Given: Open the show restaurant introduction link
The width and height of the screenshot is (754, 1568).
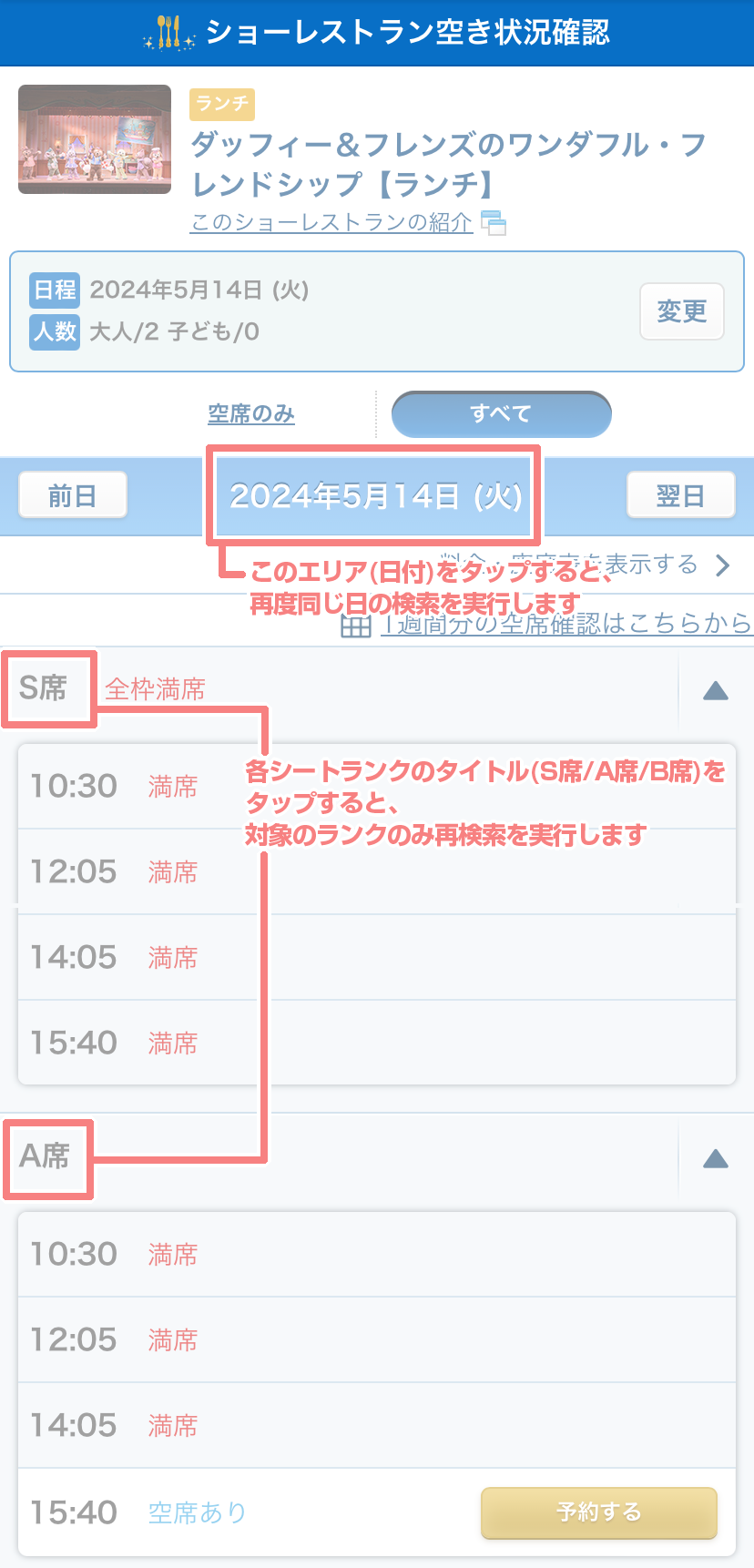Looking at the screenshot, I should tap(331, 222).
